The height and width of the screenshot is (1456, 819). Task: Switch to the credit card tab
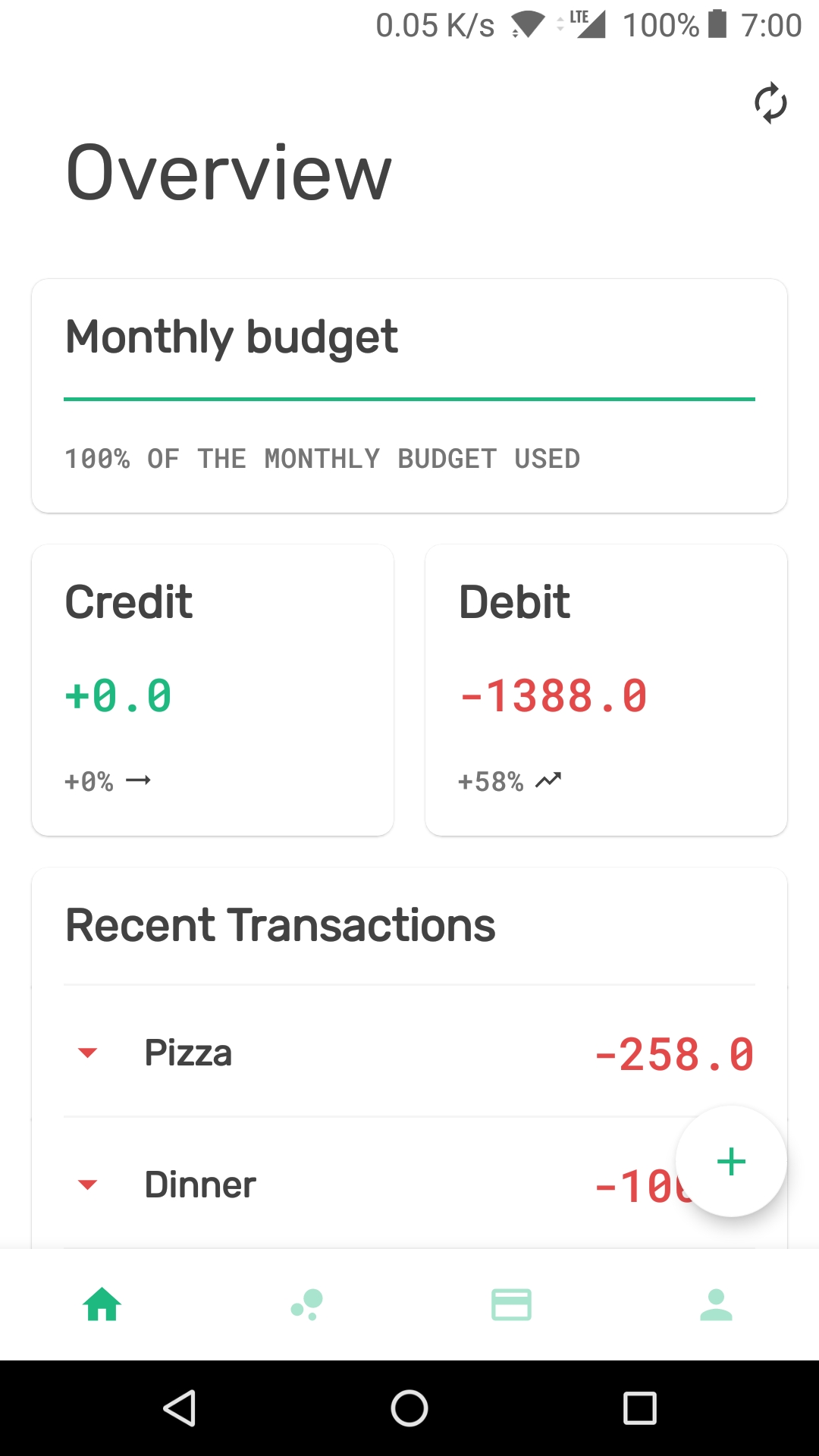coord(512,1305)
